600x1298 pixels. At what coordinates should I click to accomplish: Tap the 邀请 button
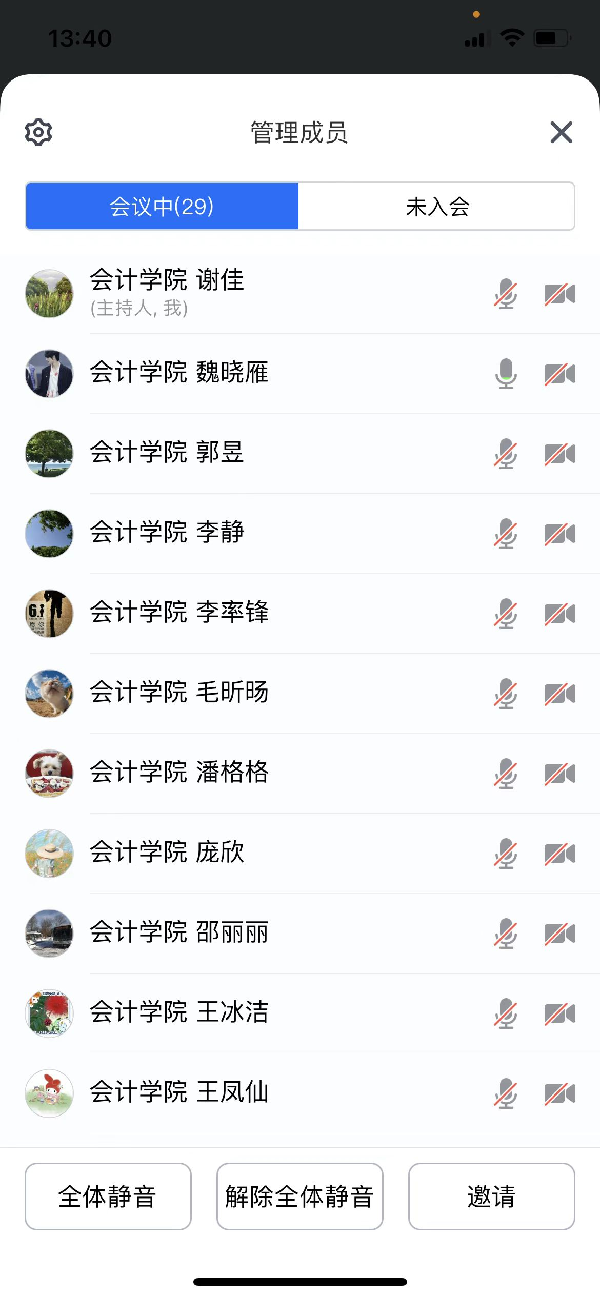[491, 1196]
